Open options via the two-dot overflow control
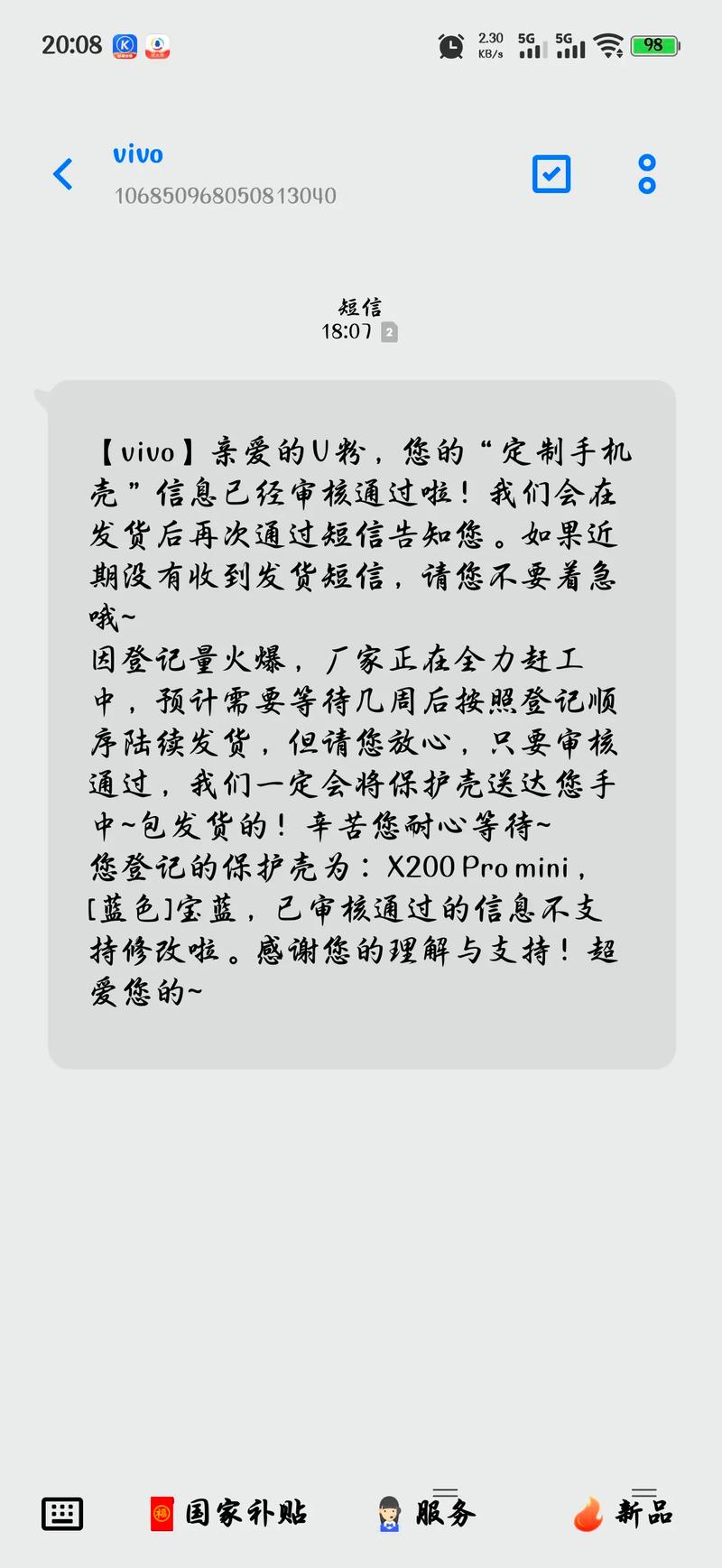Screen dimensions: 722x1568 tap(646, 174)
